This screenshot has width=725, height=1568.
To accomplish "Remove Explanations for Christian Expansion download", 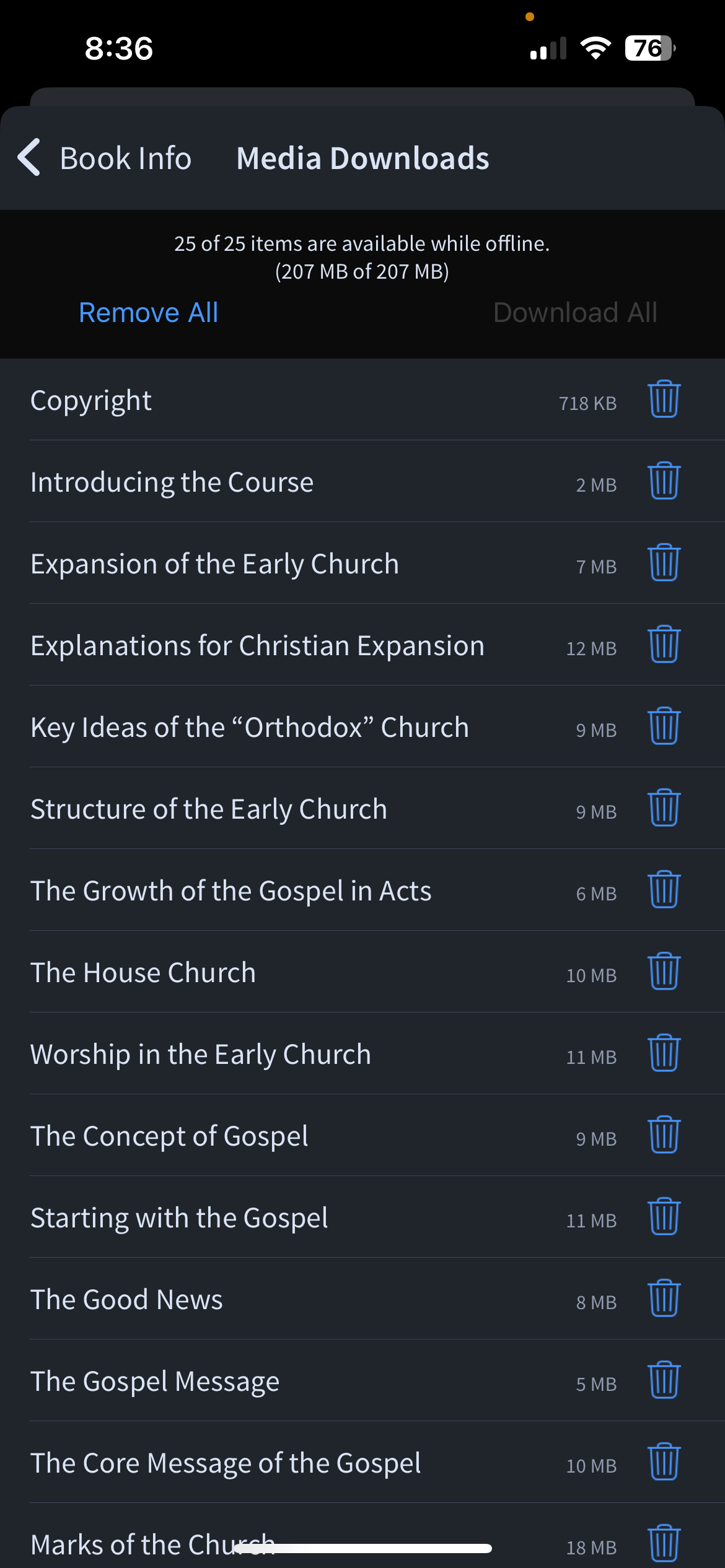I will pos(664,645).
